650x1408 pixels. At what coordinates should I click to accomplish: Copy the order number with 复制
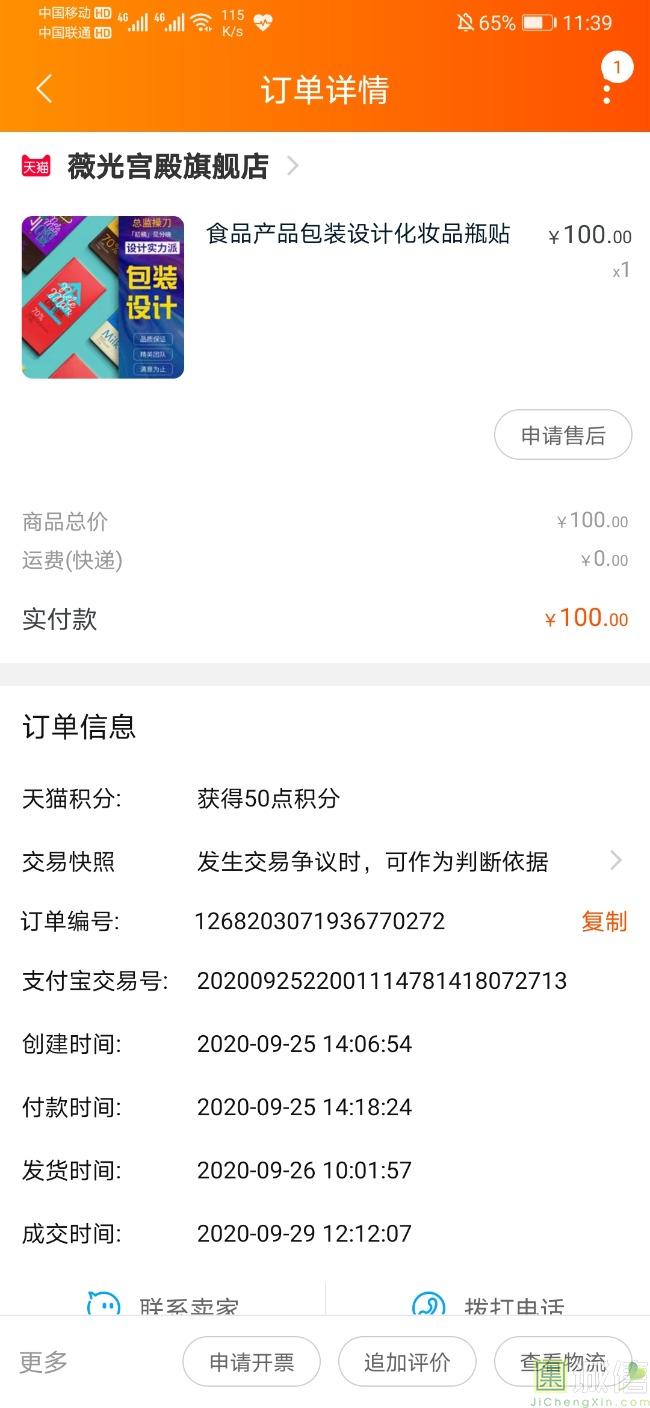coord(604,921)
